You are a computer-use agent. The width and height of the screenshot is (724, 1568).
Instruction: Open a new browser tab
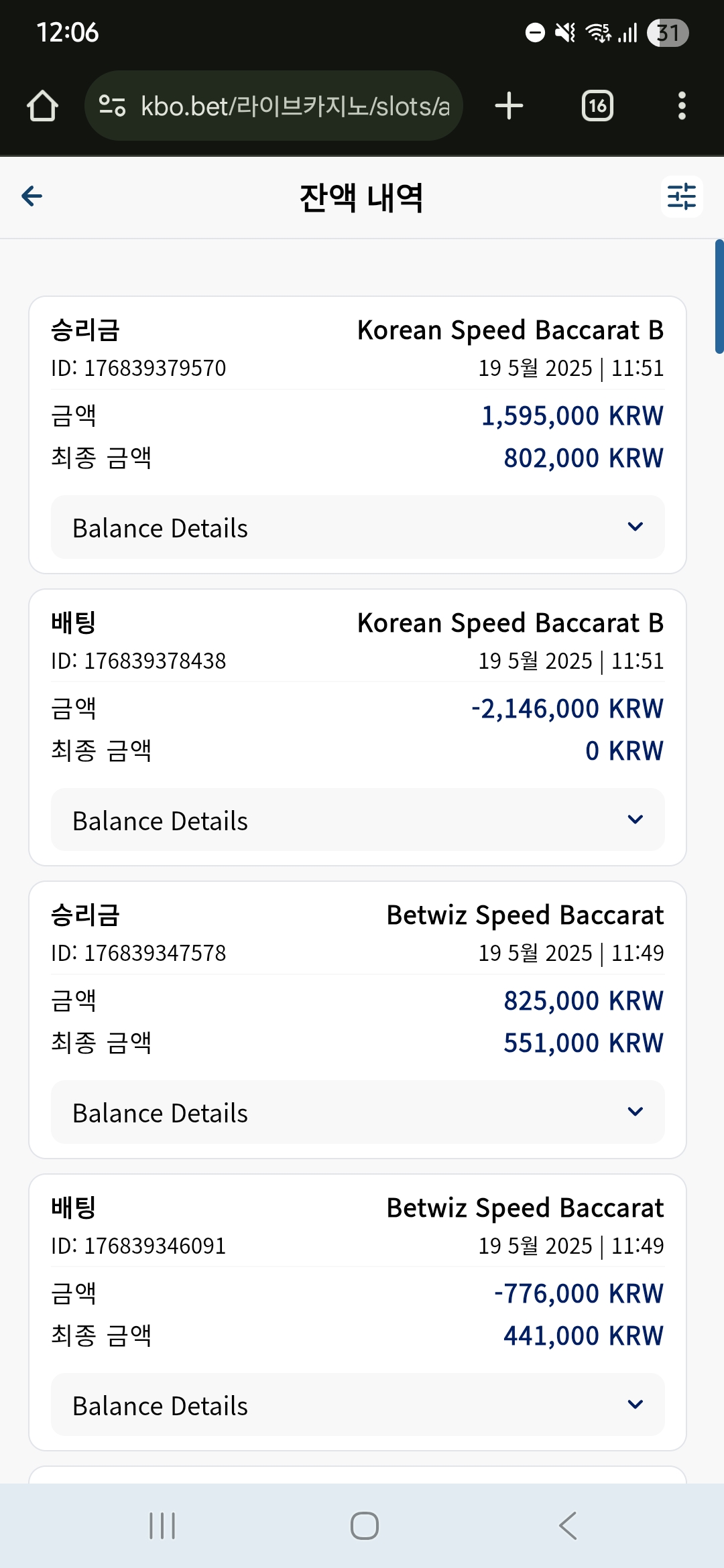coord(509,106)
